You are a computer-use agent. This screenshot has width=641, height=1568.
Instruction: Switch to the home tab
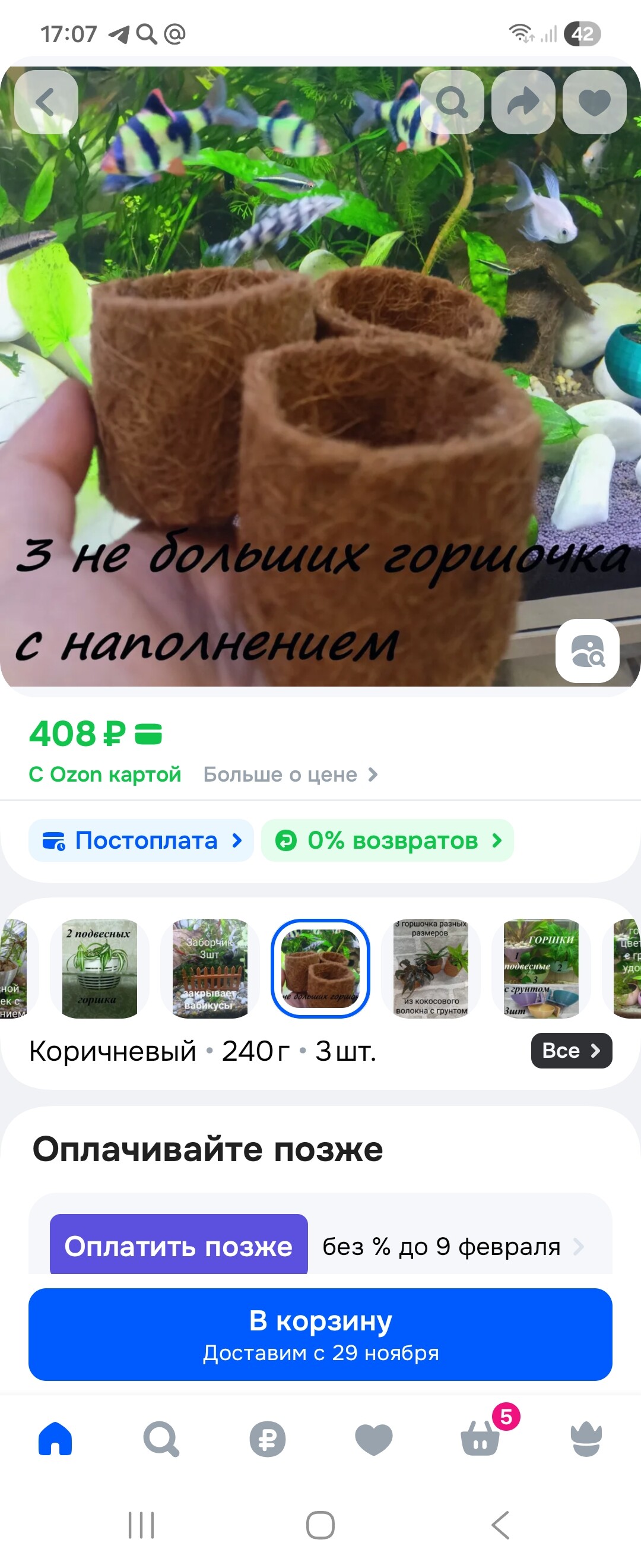pos(55,1439)
